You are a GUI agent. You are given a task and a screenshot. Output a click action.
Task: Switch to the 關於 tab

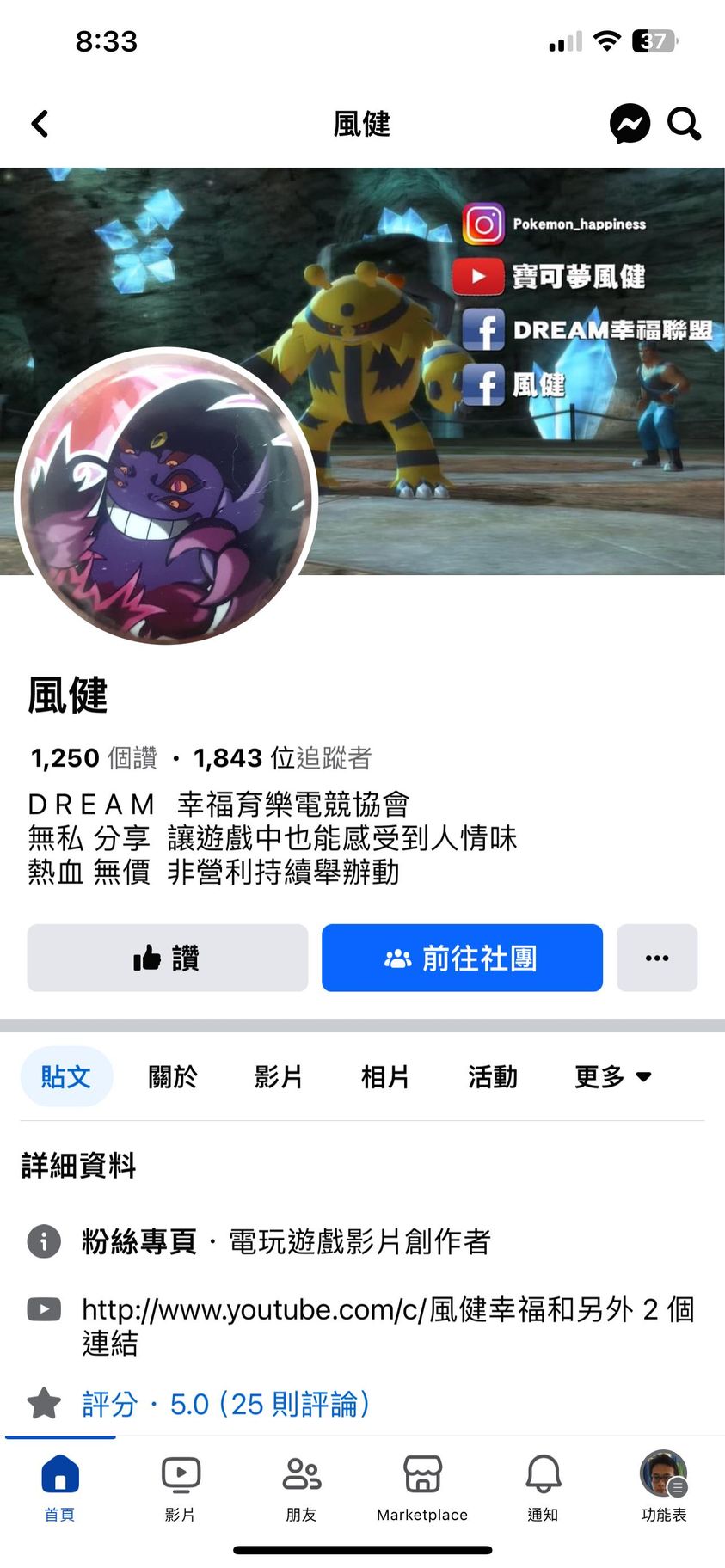tap(173, 1076)
